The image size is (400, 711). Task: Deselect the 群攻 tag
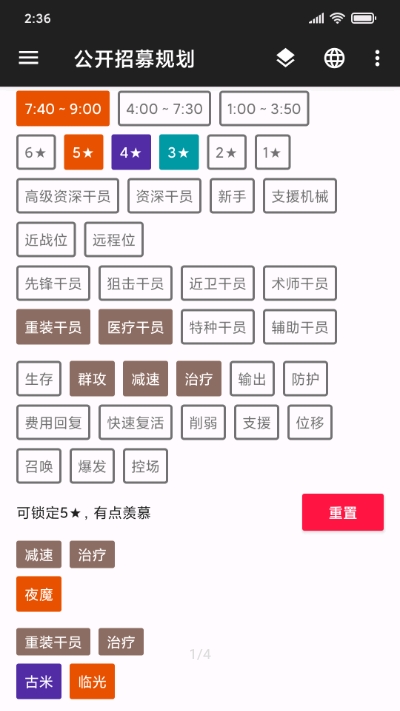click(92, 379)
